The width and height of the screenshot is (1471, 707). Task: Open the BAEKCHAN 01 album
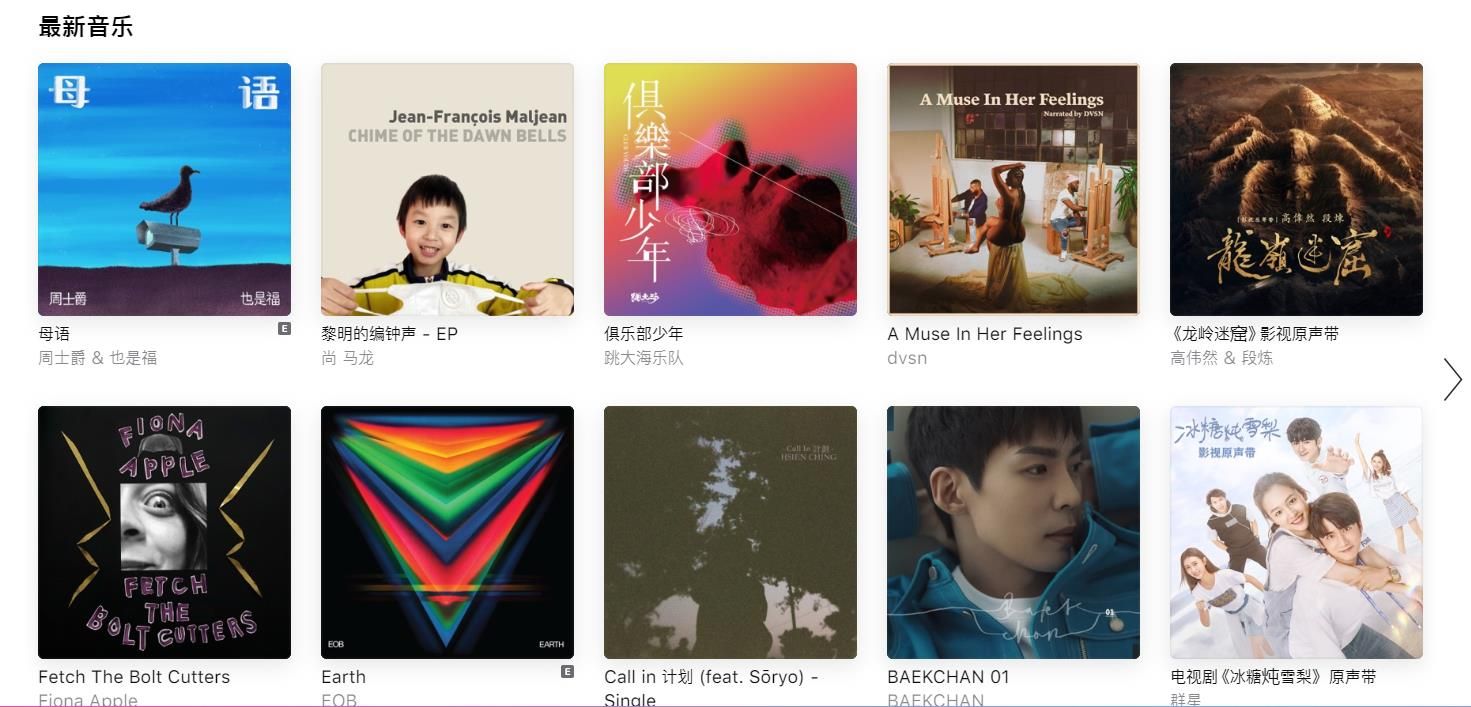(1013, 532)
